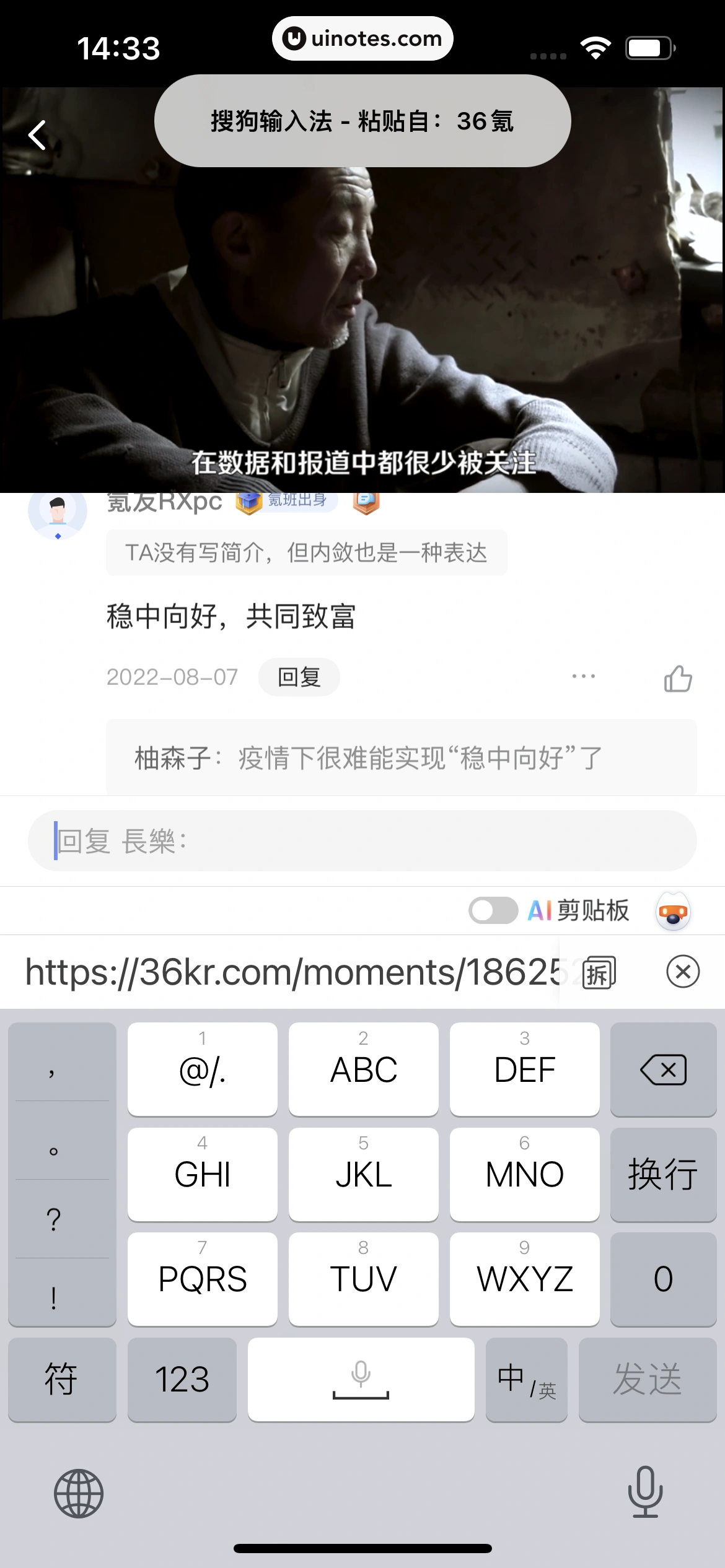This screenshot has width=725, height=1568.
Task: Enable the AI 剪贴板 switch
Action: tap(493, 910)
